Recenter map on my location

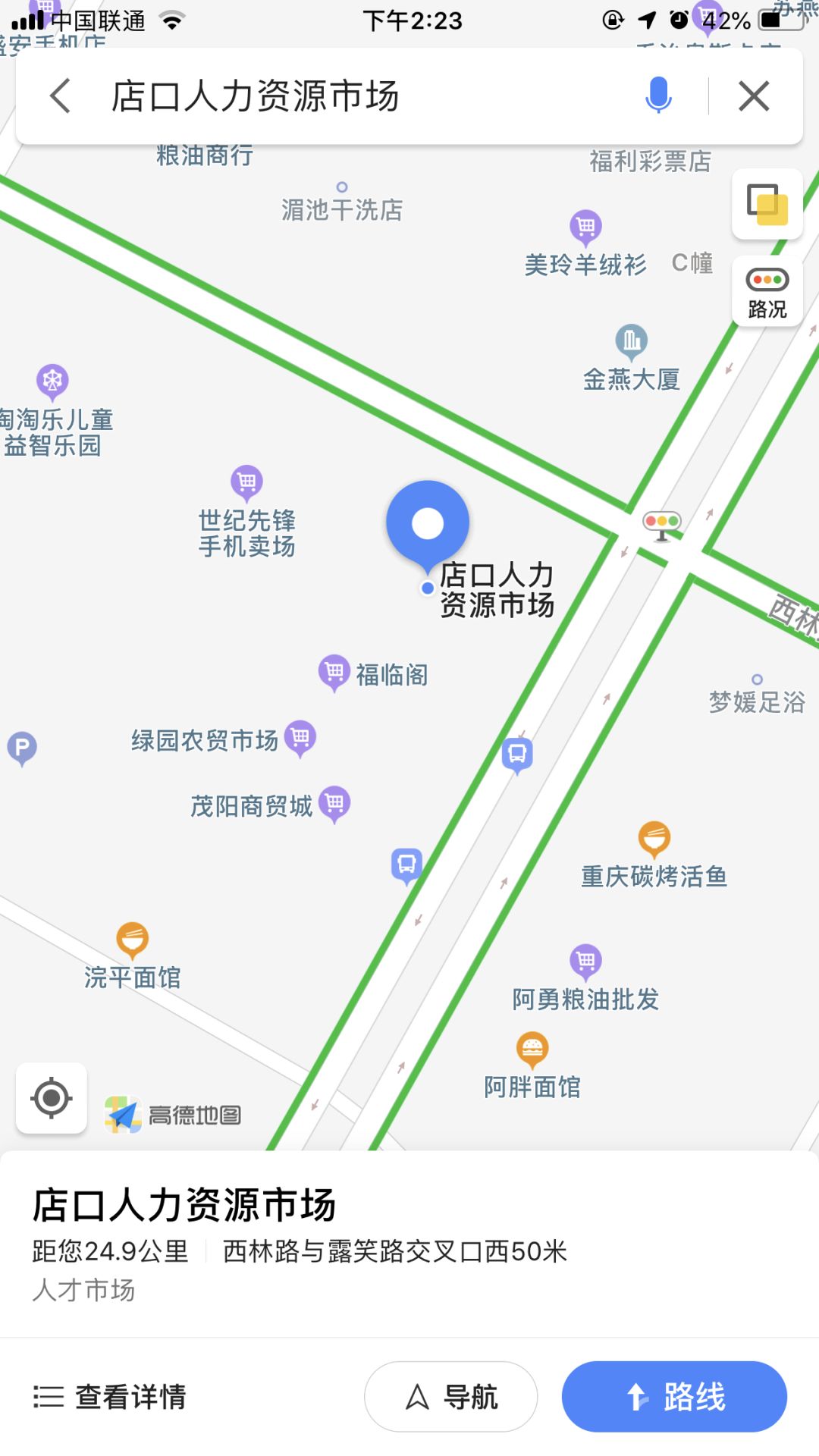tap(52, 1098)
